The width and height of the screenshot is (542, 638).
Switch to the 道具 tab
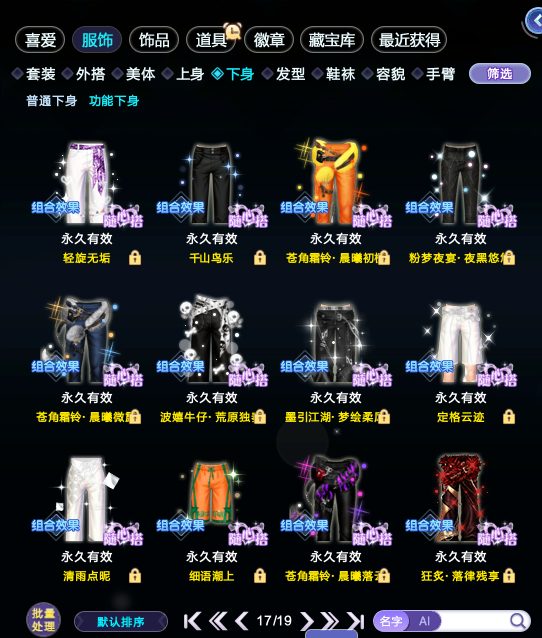coord(211,40)
